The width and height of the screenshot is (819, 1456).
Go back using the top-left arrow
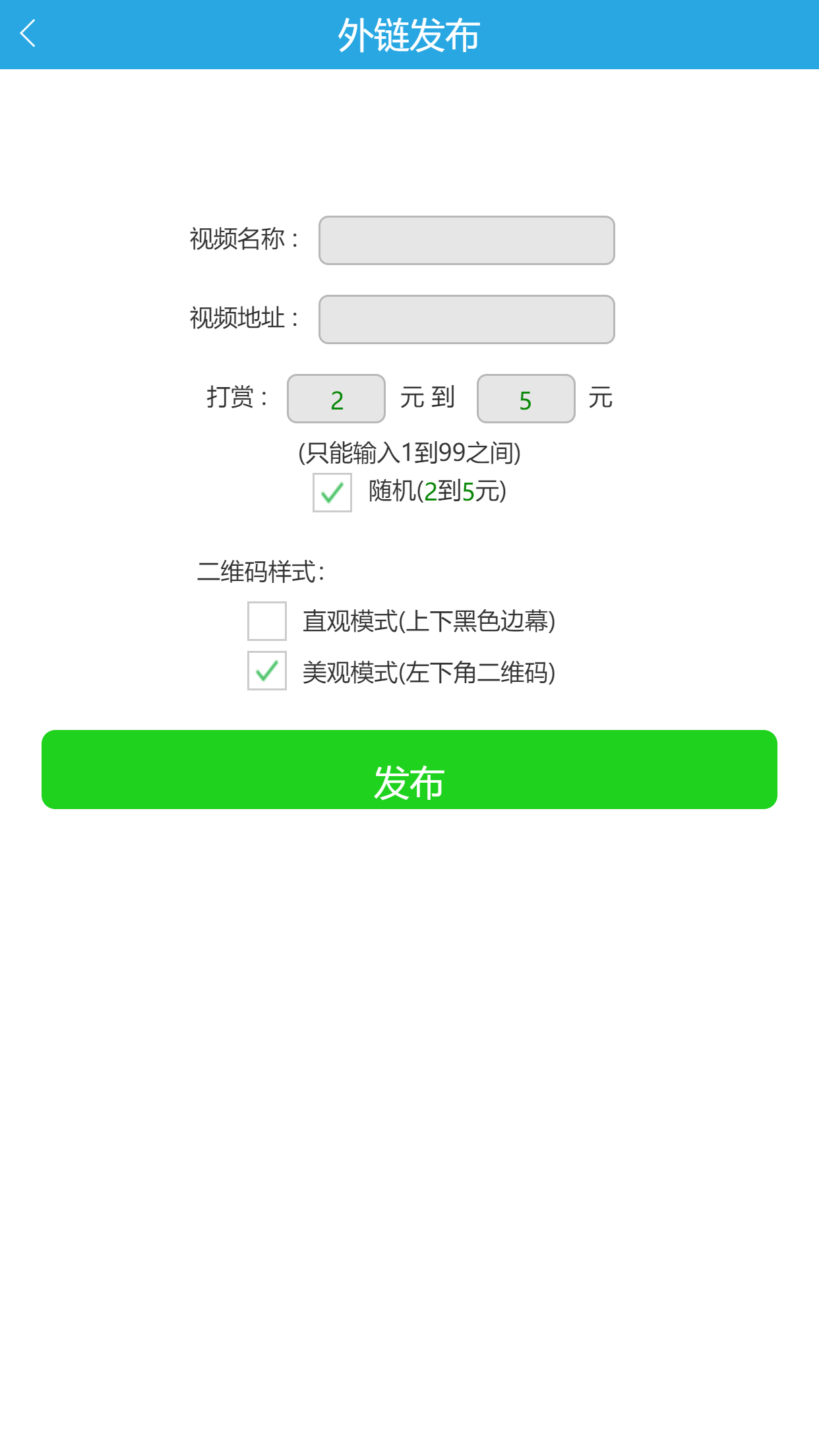(x=28, y=34)
